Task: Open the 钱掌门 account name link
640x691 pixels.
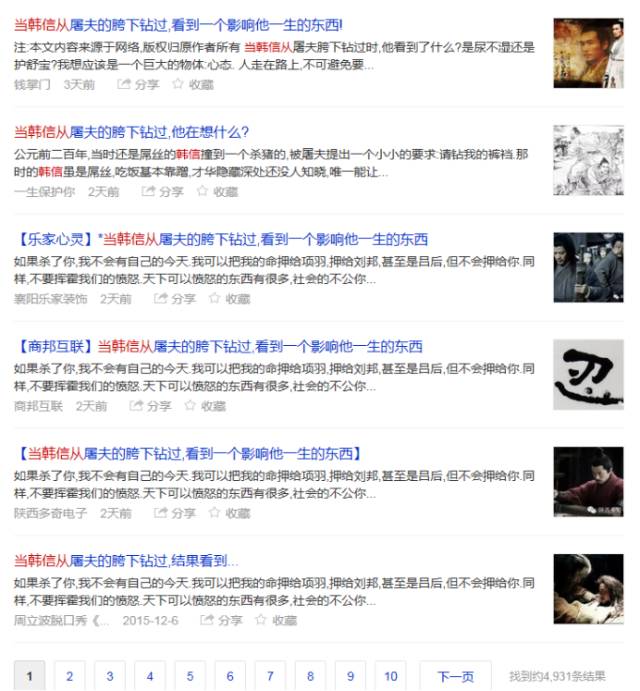Action: [x=32, y=85]
